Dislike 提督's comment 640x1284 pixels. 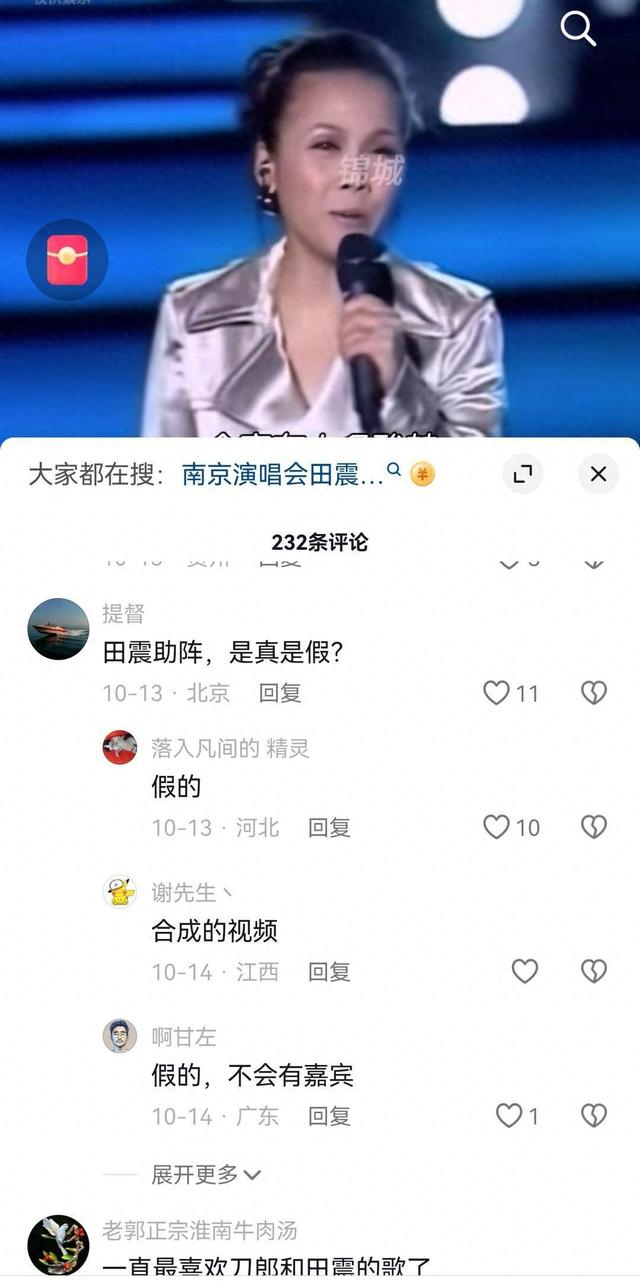594,692
